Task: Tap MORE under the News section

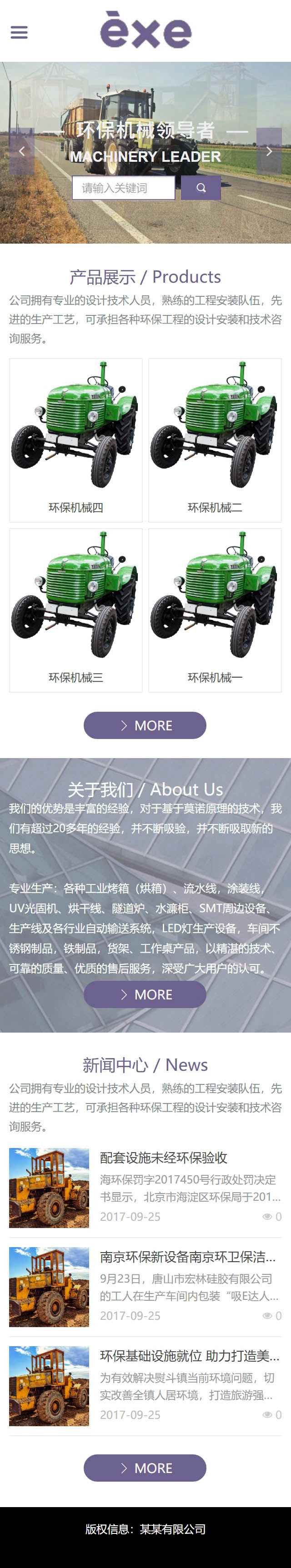Action: [x=145, y=1468]
